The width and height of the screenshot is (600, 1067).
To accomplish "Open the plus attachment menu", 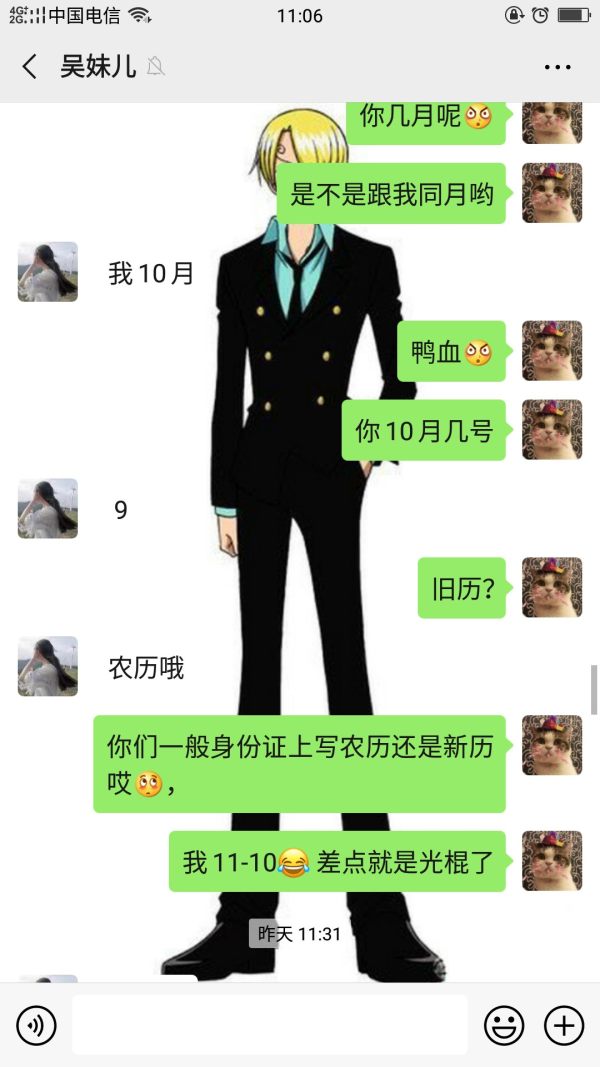I will tap(564, 1025).
